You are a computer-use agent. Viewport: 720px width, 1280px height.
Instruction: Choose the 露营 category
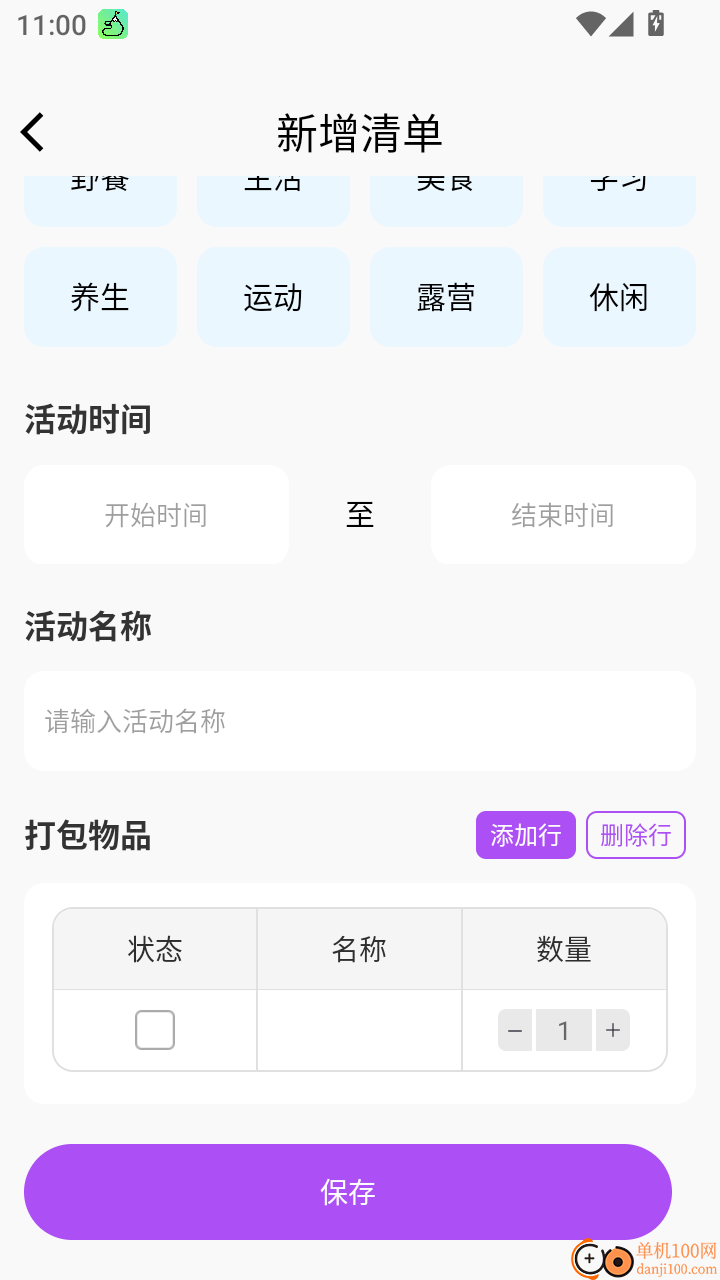coord(446,296)
